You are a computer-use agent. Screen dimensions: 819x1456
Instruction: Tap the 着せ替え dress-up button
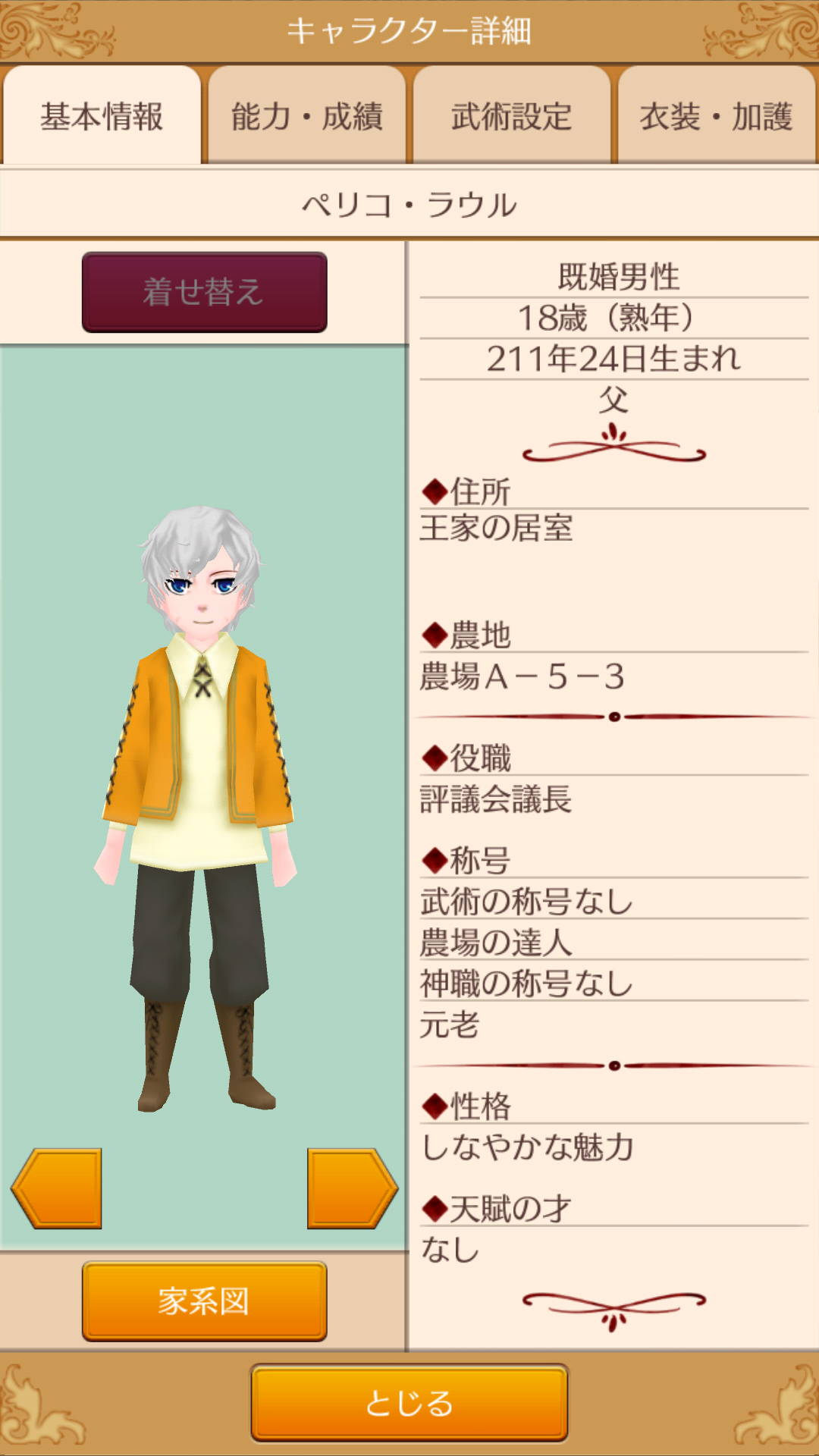click(x=204, y=292)
